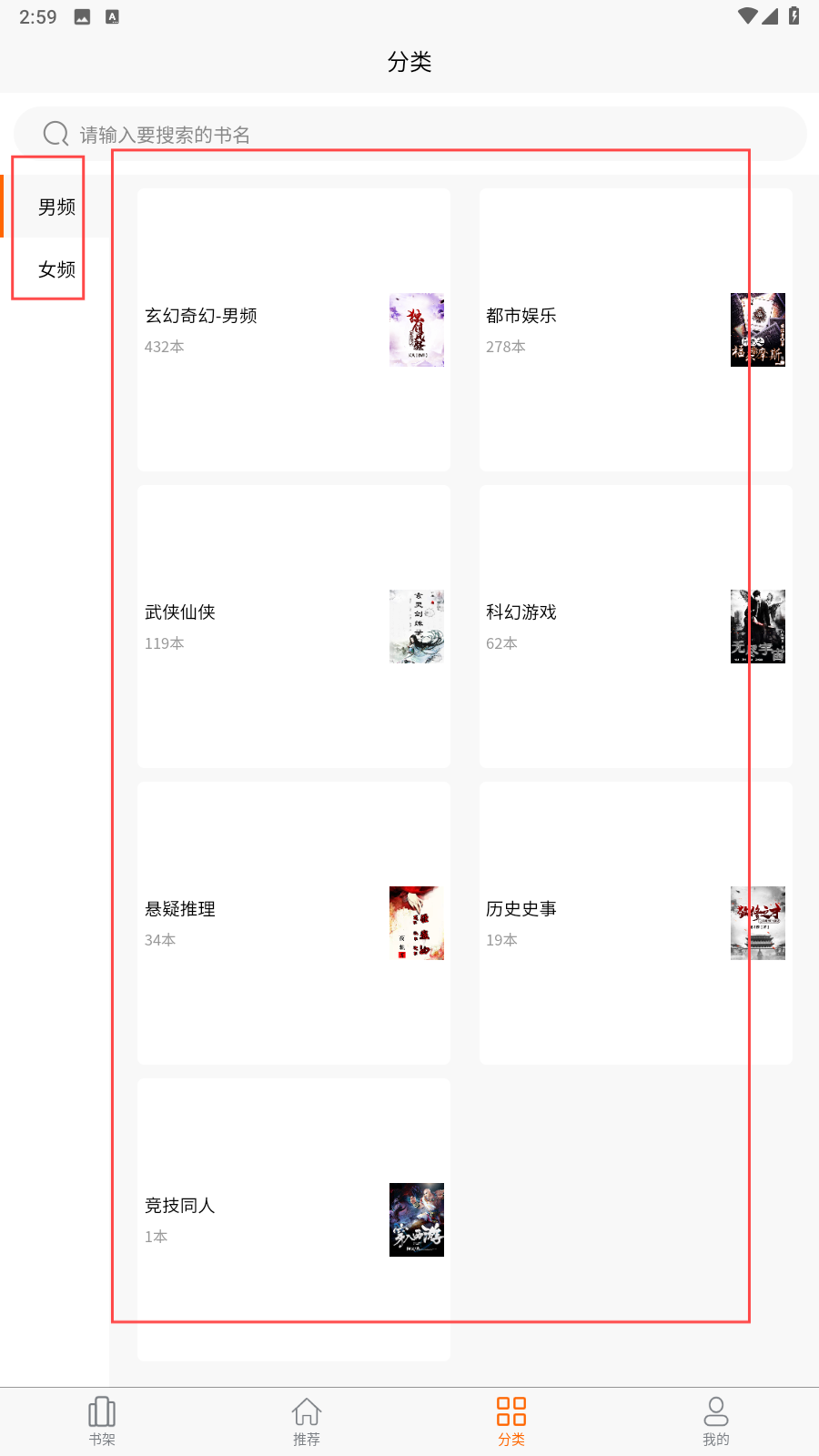This screenshot has height=1456, width=819.
Task: Go to the 书架 bookshelf tab
Action: pos(102,1421)
